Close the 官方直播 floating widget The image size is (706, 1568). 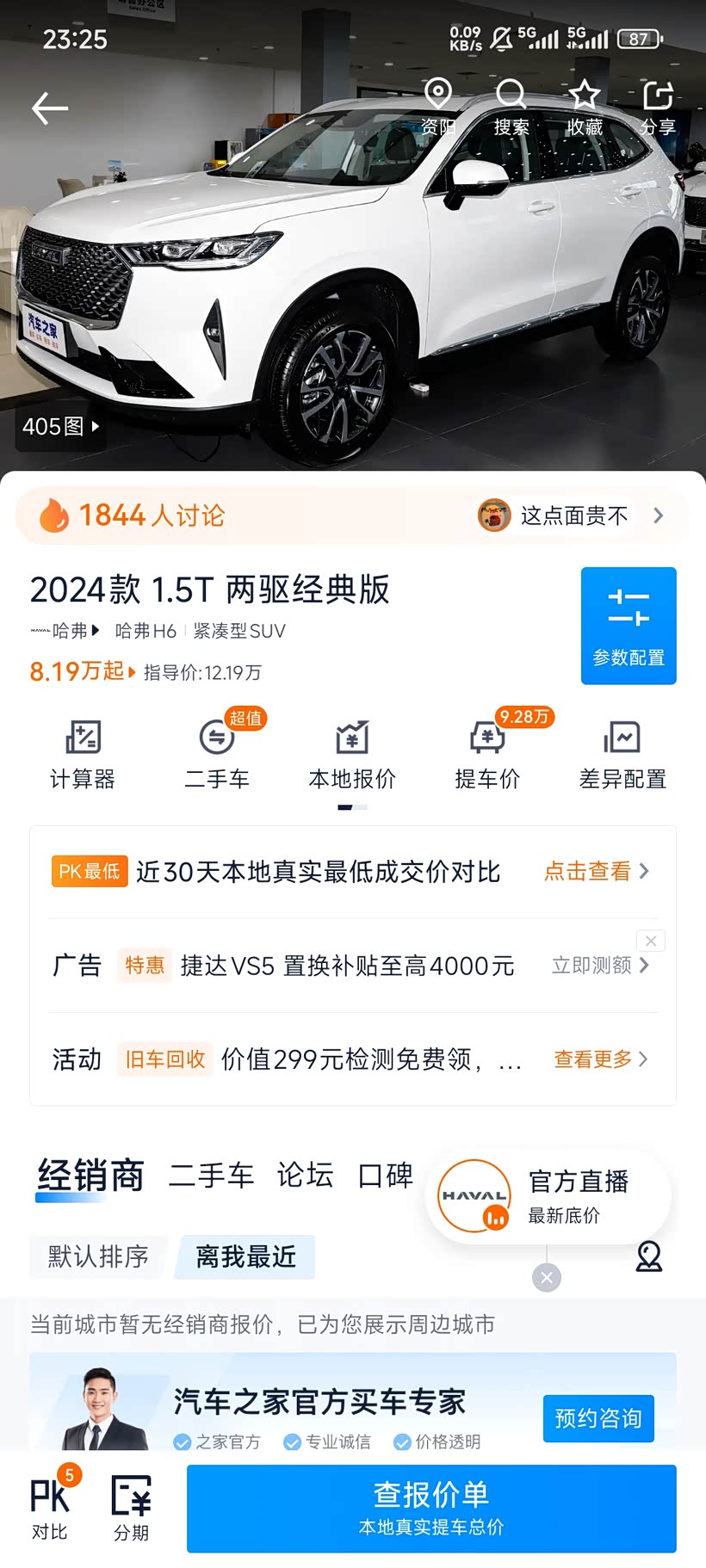coord(547,1278)
